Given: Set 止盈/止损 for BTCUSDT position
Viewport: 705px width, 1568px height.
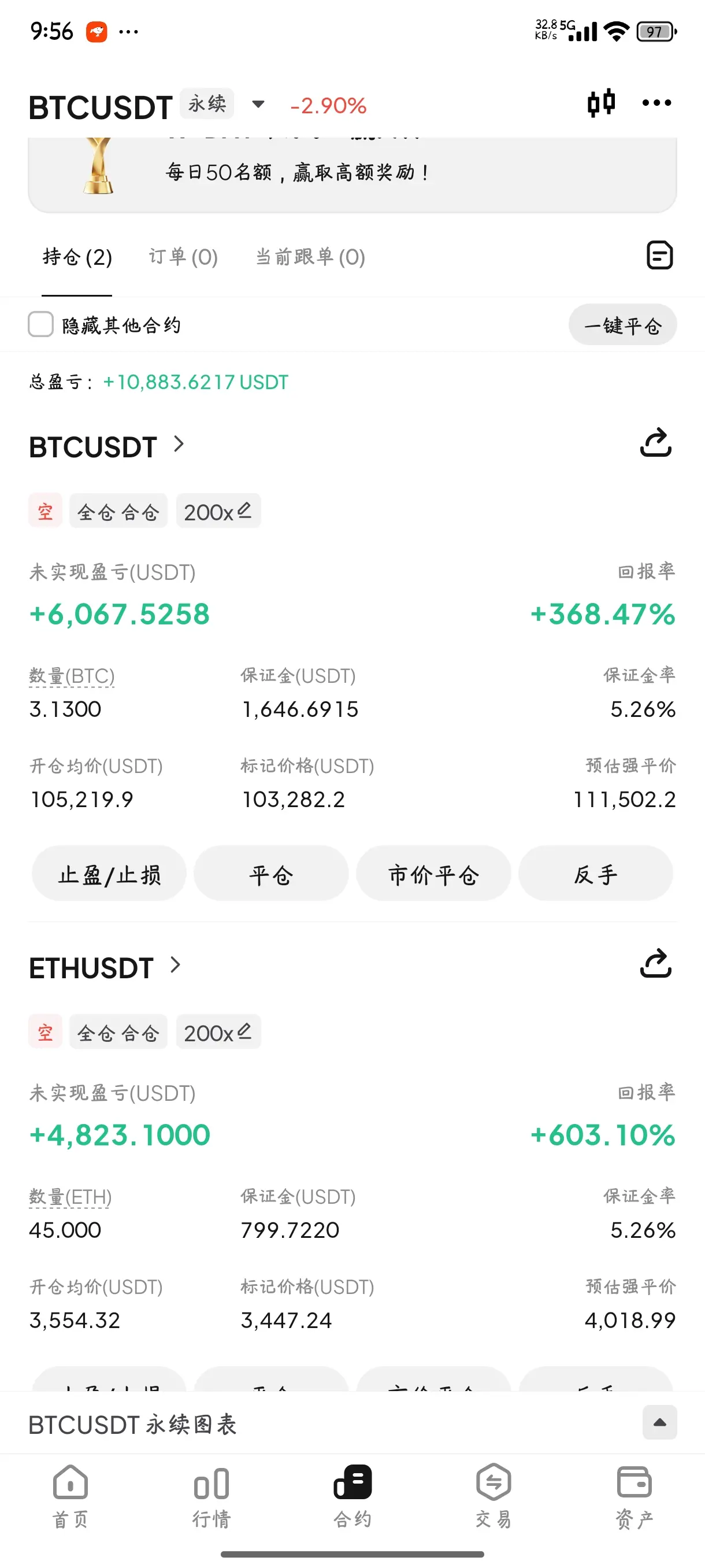Looking at the screenshot, I should tap(109, 875).
